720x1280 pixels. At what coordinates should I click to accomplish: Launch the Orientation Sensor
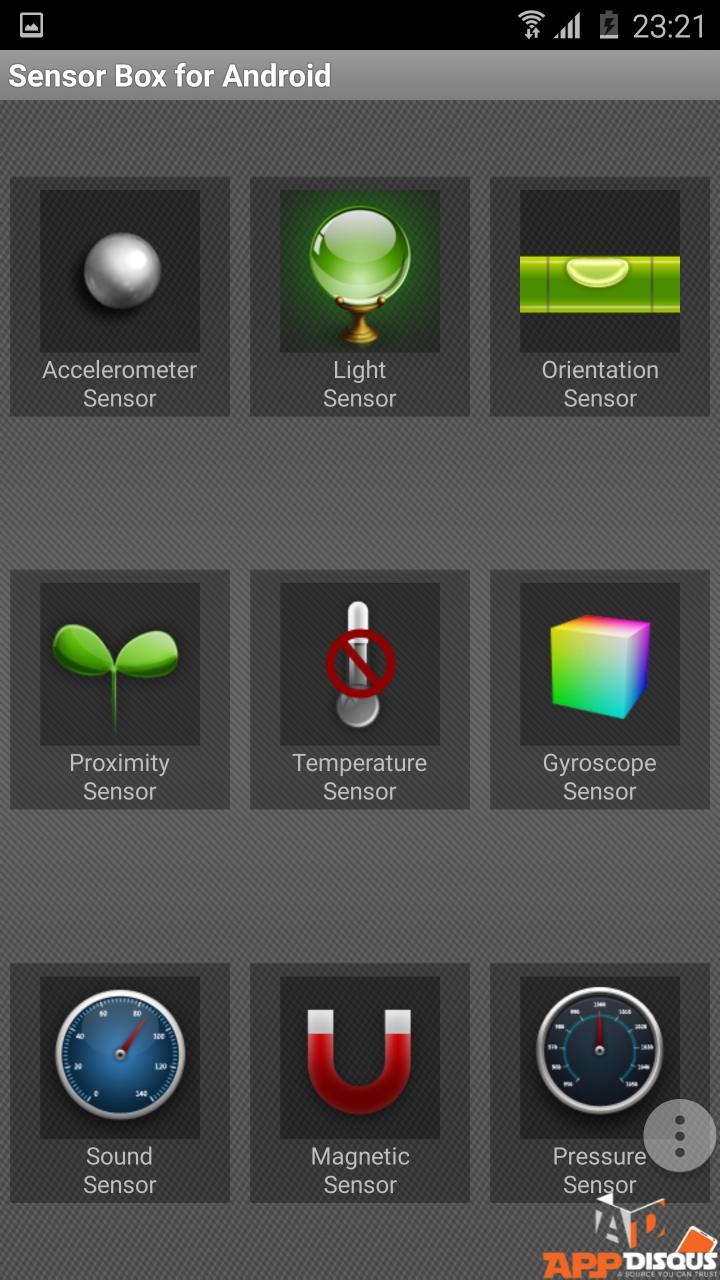[x=600, y=296]
